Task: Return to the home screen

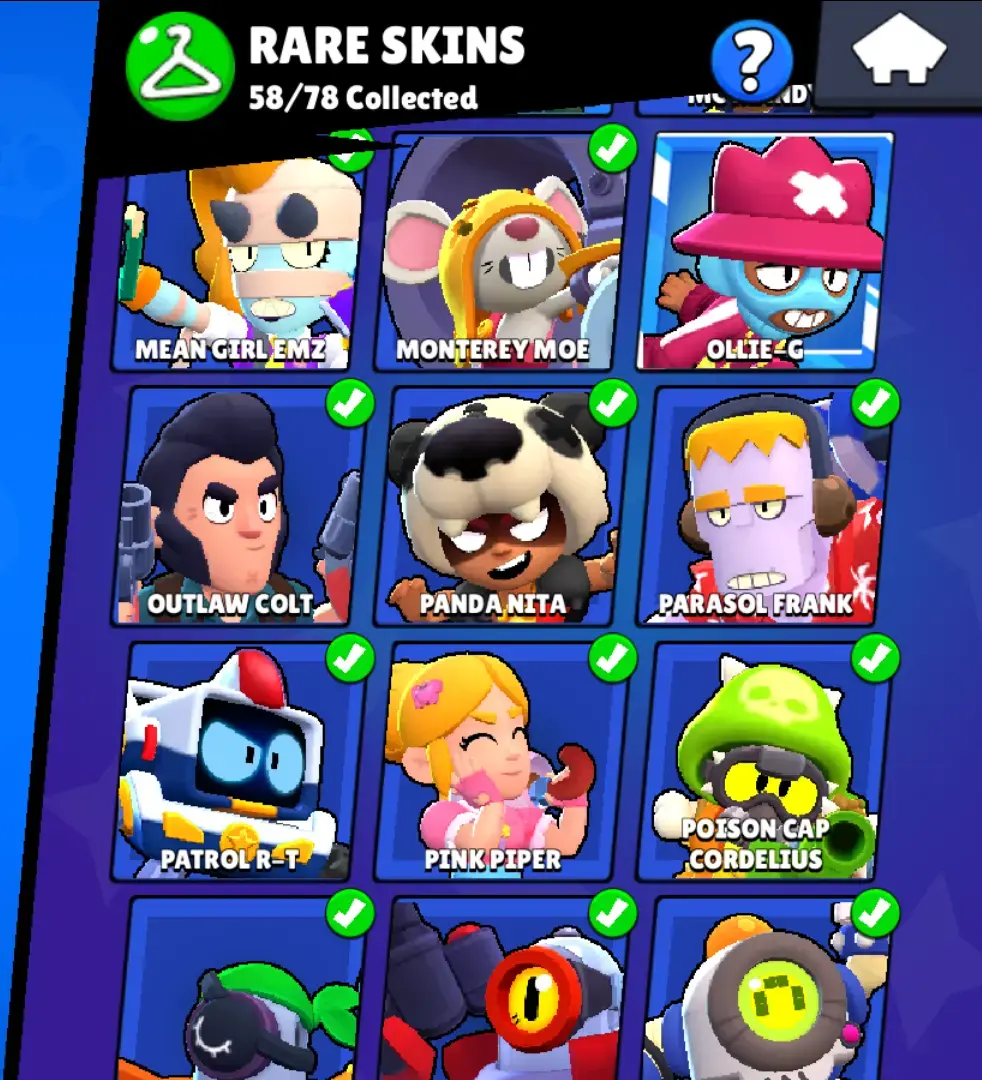Action: click(x=899, y=52)
